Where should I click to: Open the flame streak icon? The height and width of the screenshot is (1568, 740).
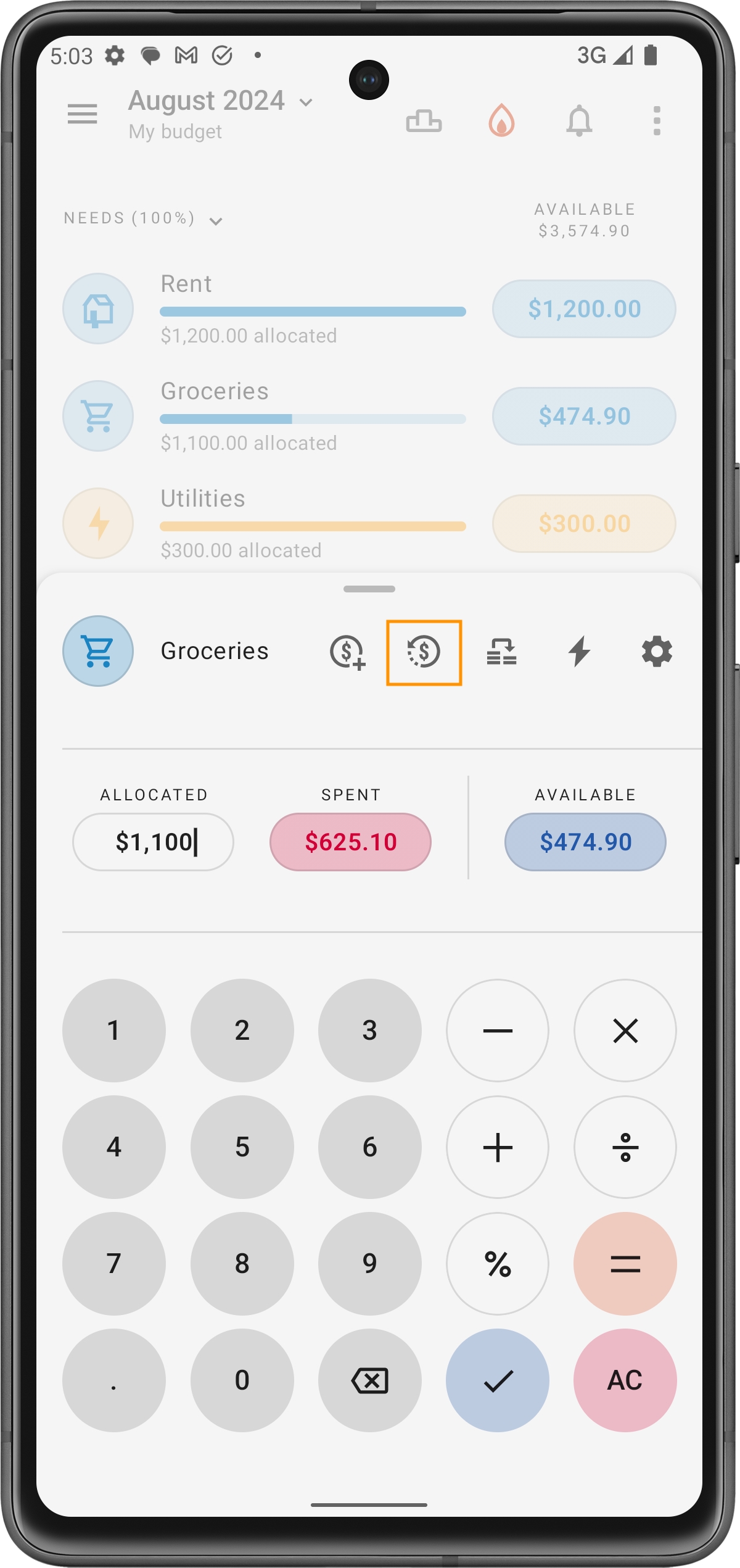point(501,120)
